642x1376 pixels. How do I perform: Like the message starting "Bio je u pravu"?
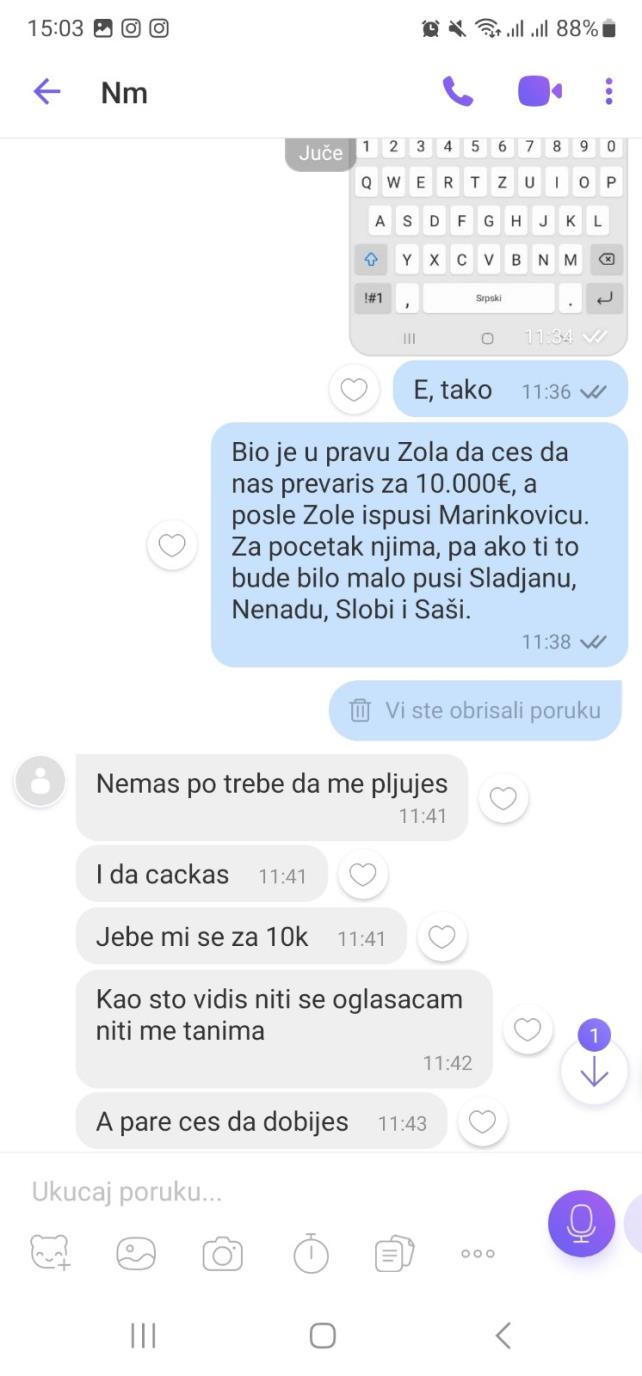(172, 545)
